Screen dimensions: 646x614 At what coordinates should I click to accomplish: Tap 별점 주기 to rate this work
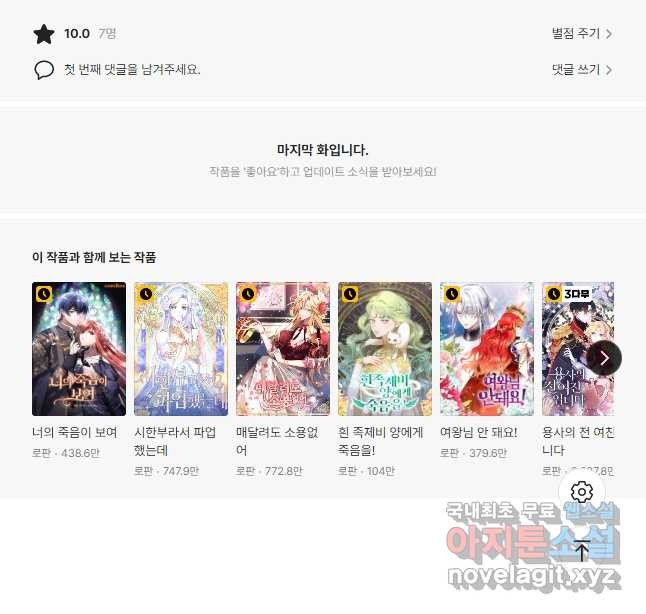coord(581,33)
